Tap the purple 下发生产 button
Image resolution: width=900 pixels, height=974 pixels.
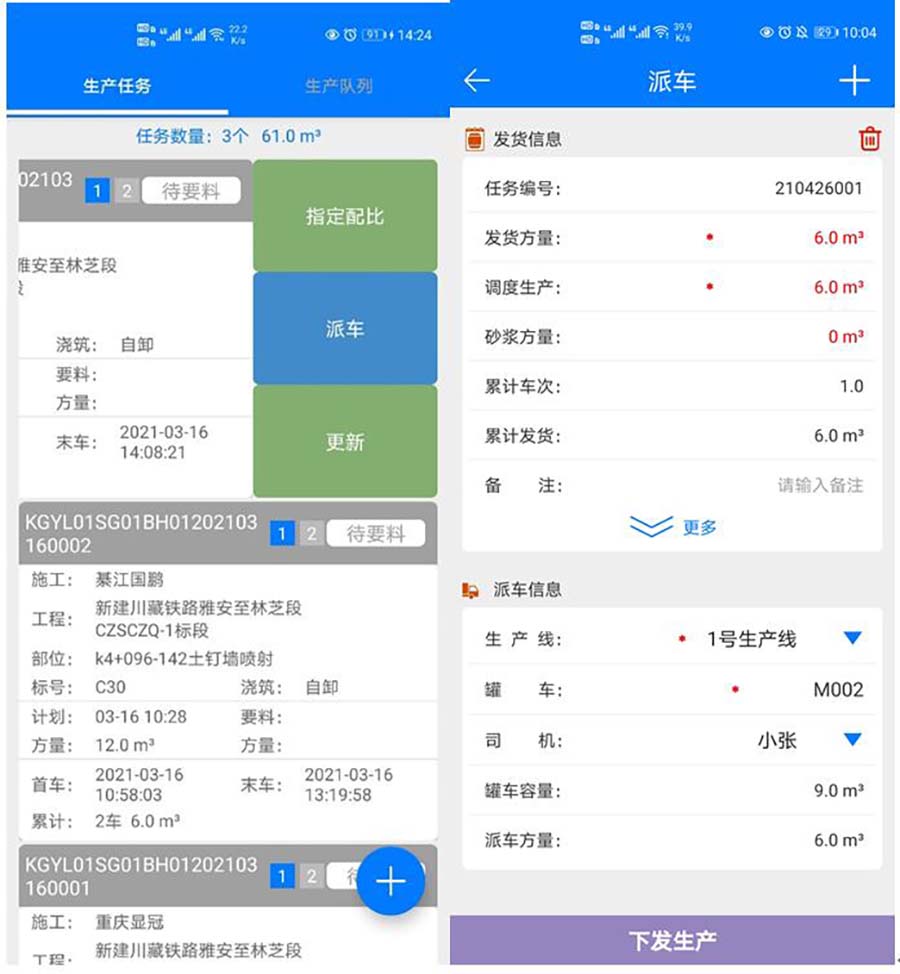click(x=672, y=941)
